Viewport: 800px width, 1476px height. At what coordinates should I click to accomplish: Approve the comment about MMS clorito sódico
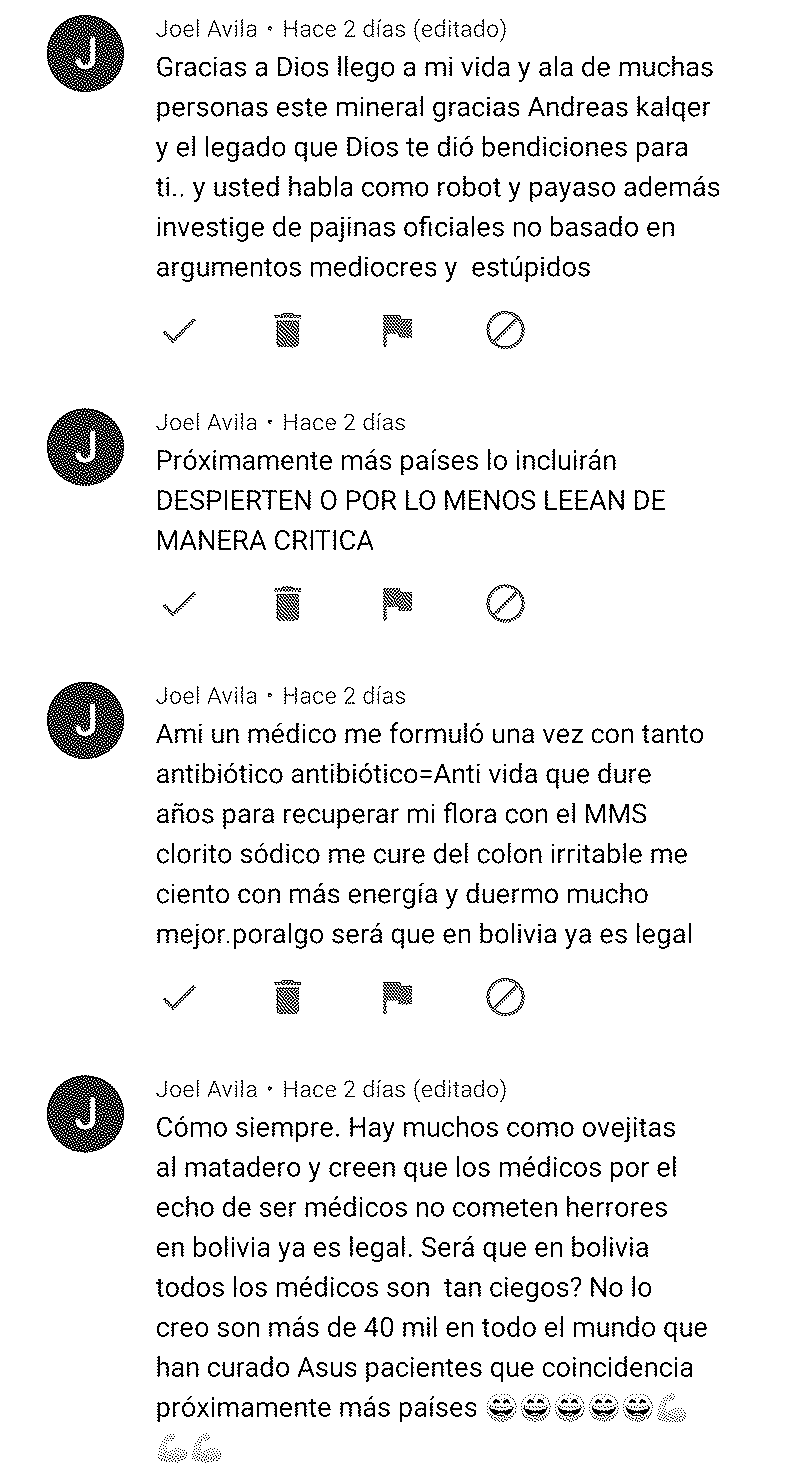point(178,997)
